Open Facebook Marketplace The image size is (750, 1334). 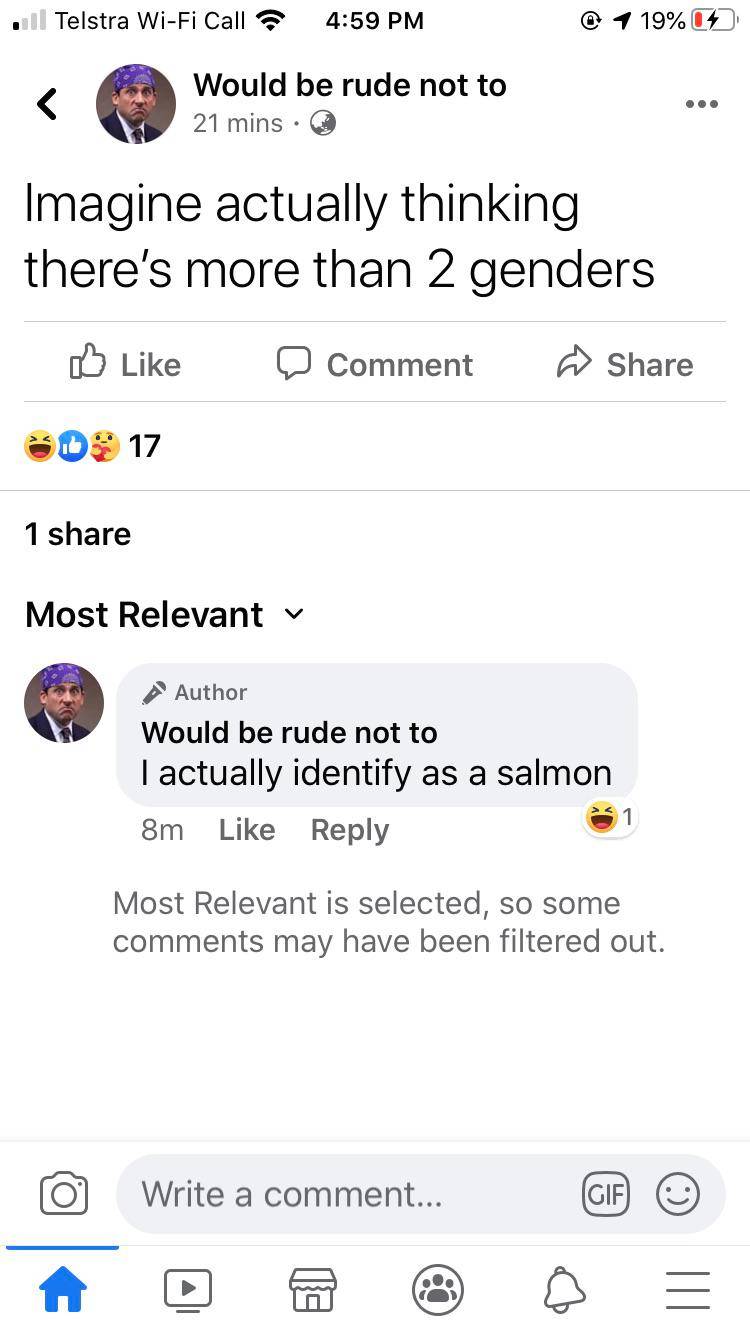point(312,1290)
